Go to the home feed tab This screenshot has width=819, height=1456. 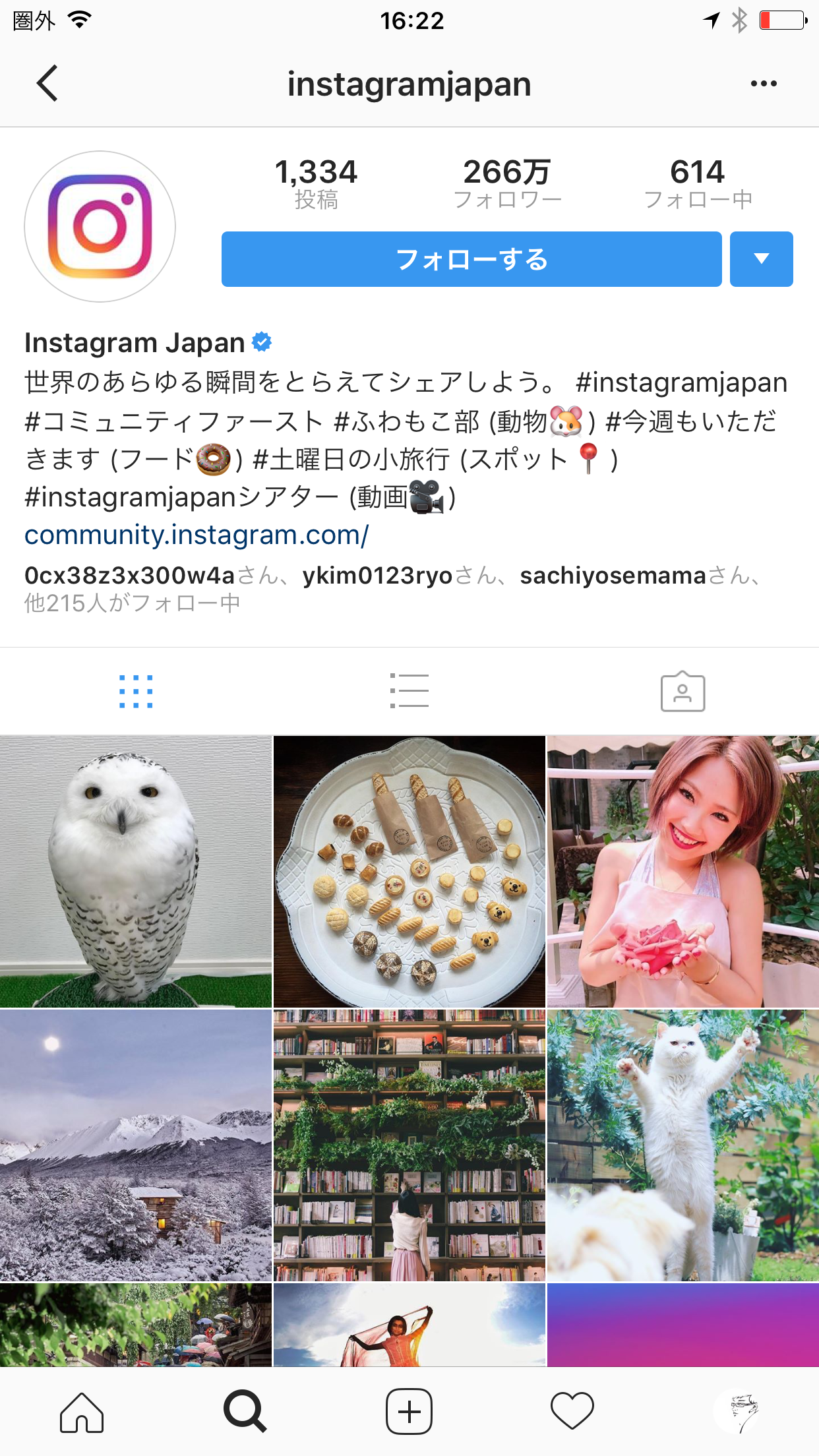coord(82,1412)
